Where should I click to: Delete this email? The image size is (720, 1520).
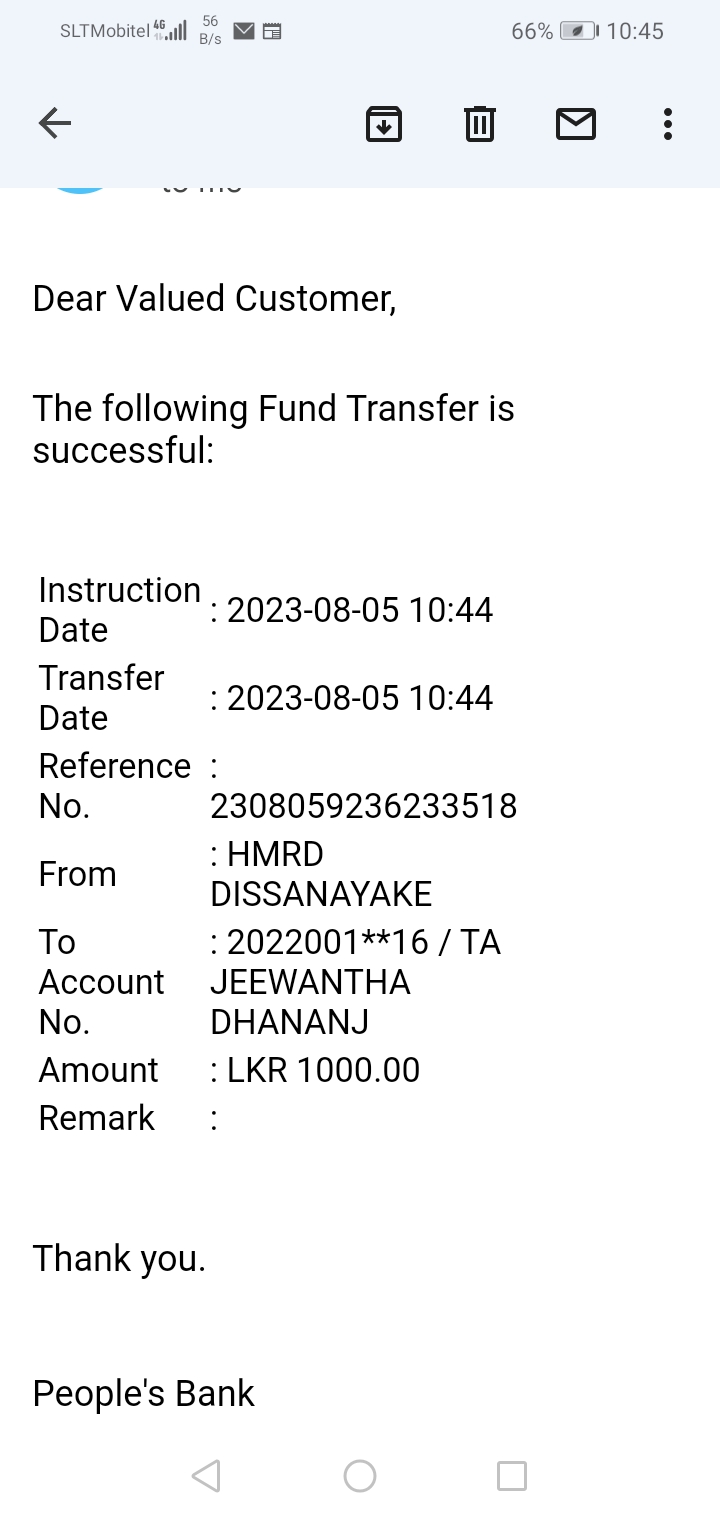coord(480,124)
